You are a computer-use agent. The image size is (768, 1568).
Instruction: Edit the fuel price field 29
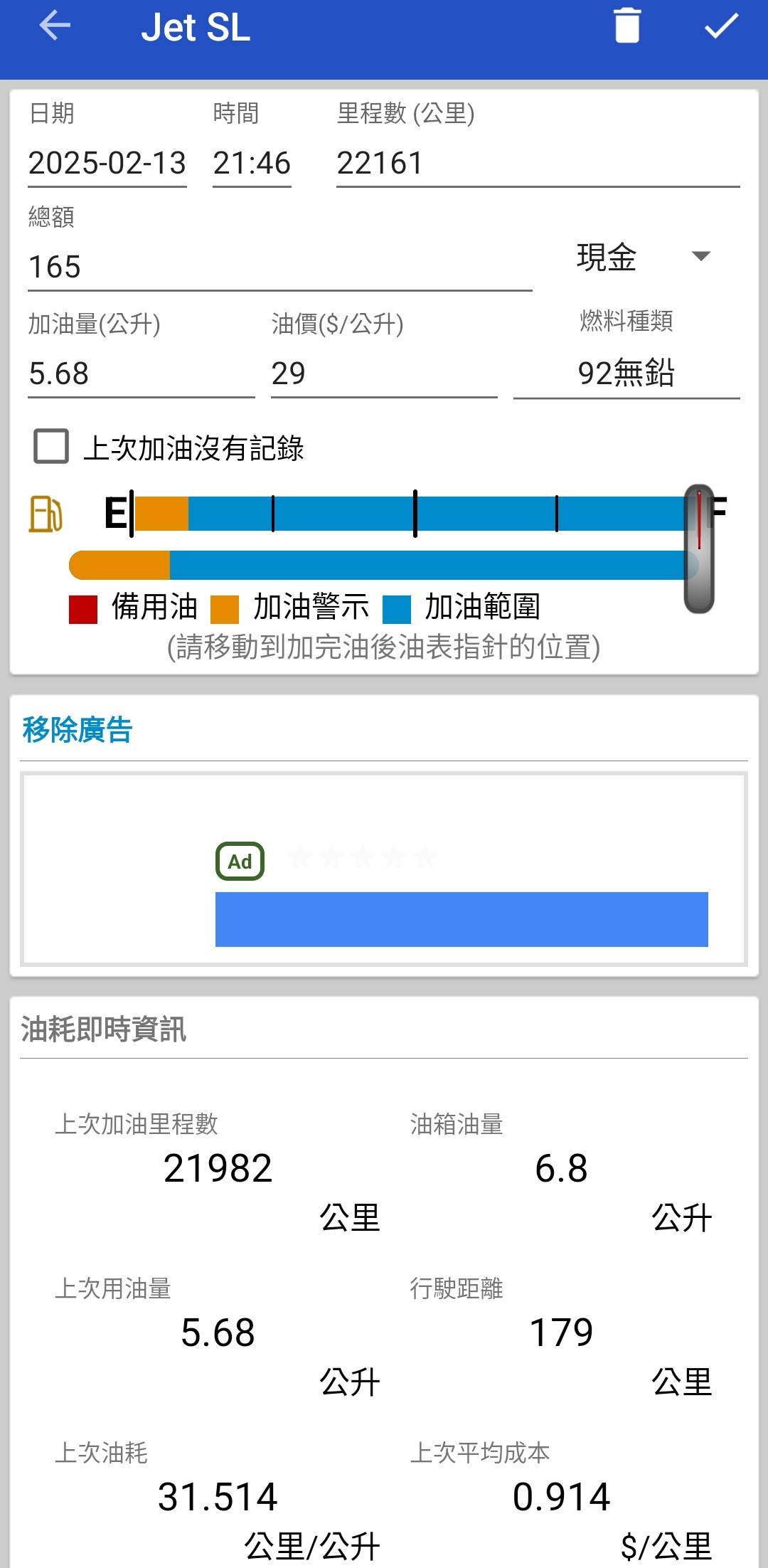pos(384,374)
